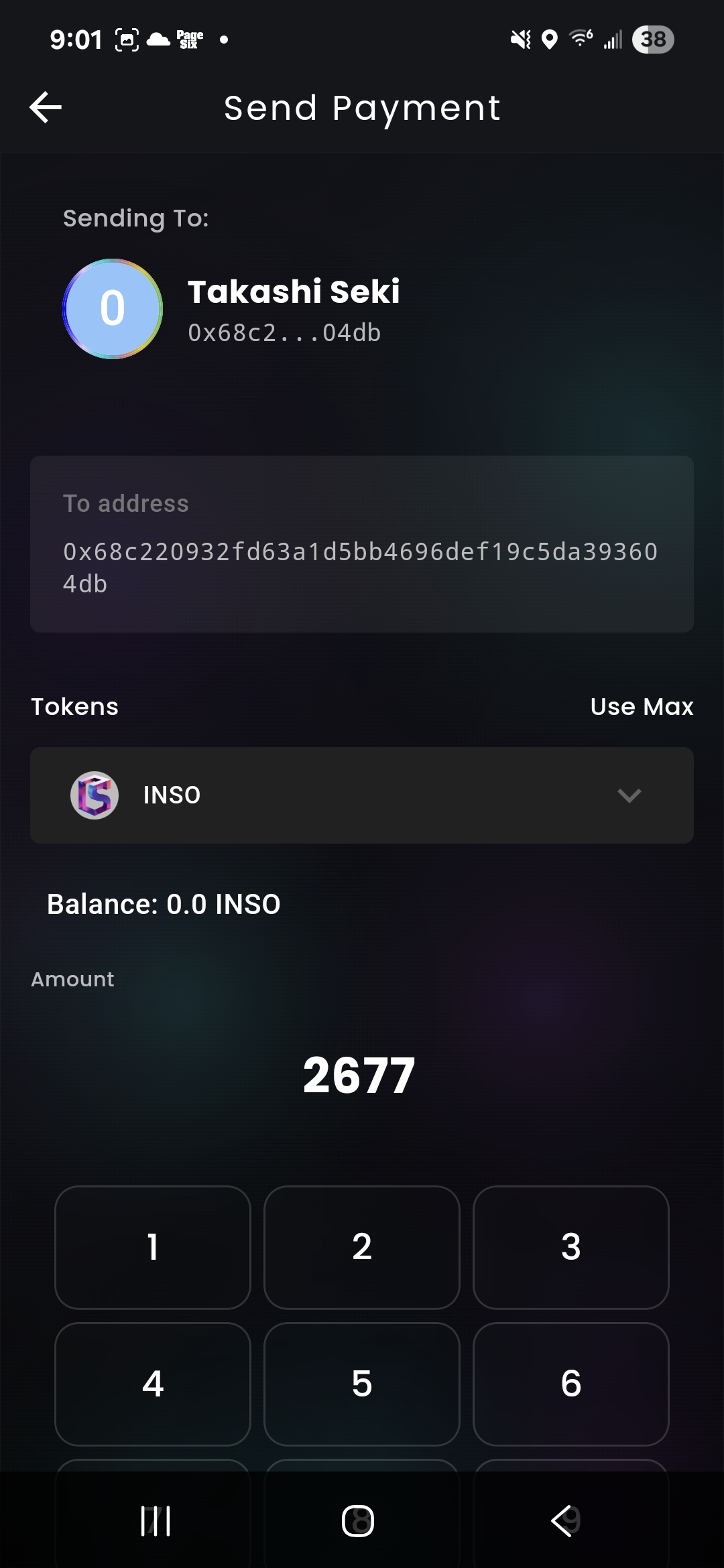Enter digit 4 on the keypad

coord(153,1384)
